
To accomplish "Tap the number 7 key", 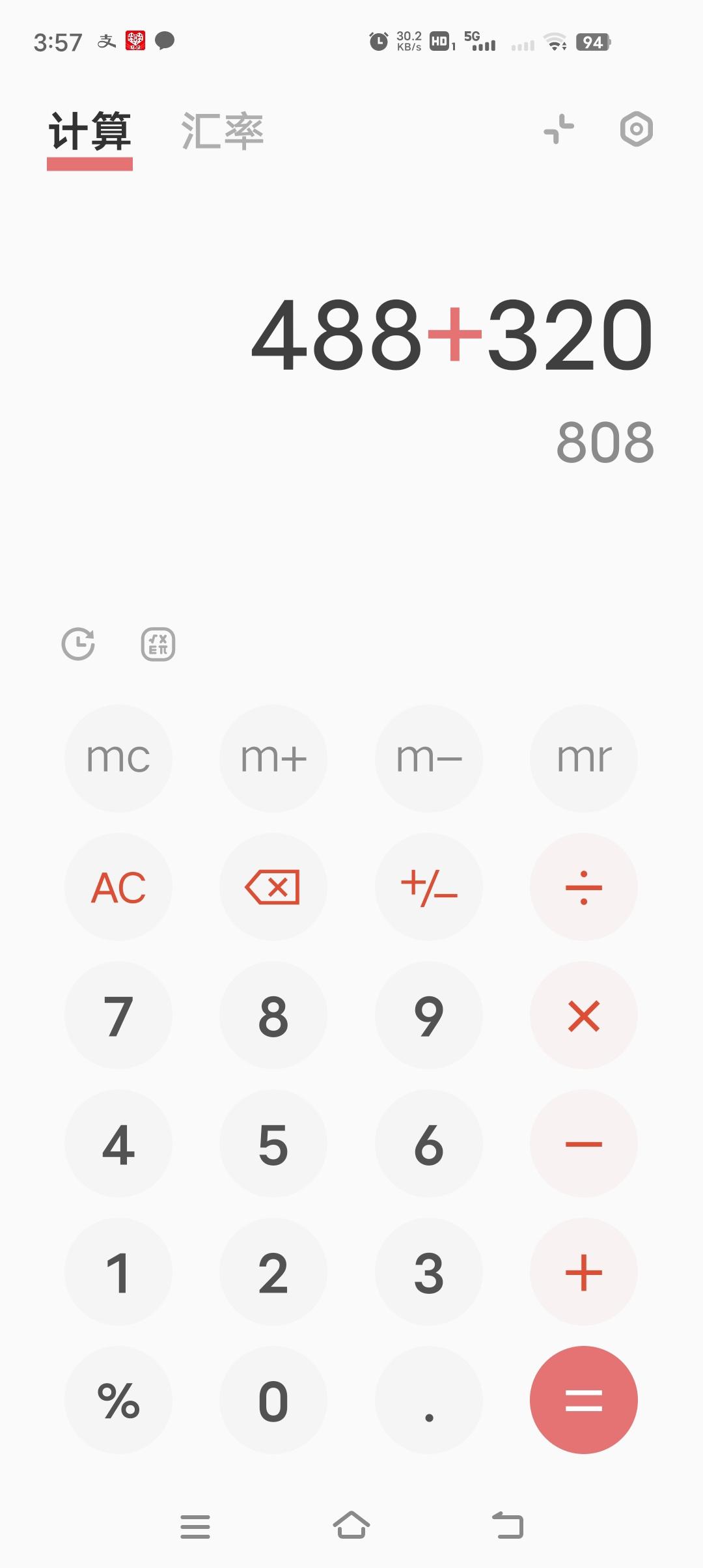I will tap(118, 1016).
